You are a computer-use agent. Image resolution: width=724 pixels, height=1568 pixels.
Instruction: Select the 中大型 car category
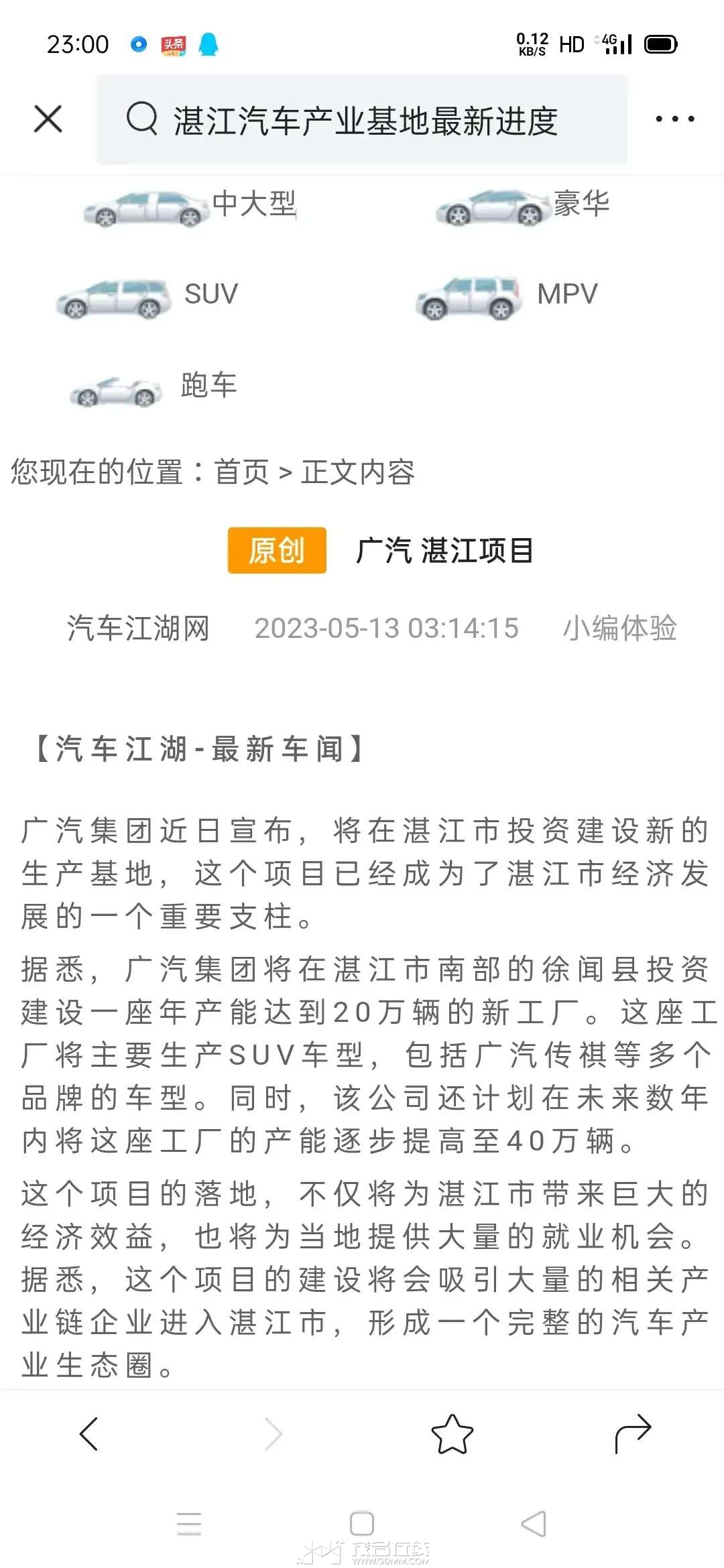(x=190, y=206)
